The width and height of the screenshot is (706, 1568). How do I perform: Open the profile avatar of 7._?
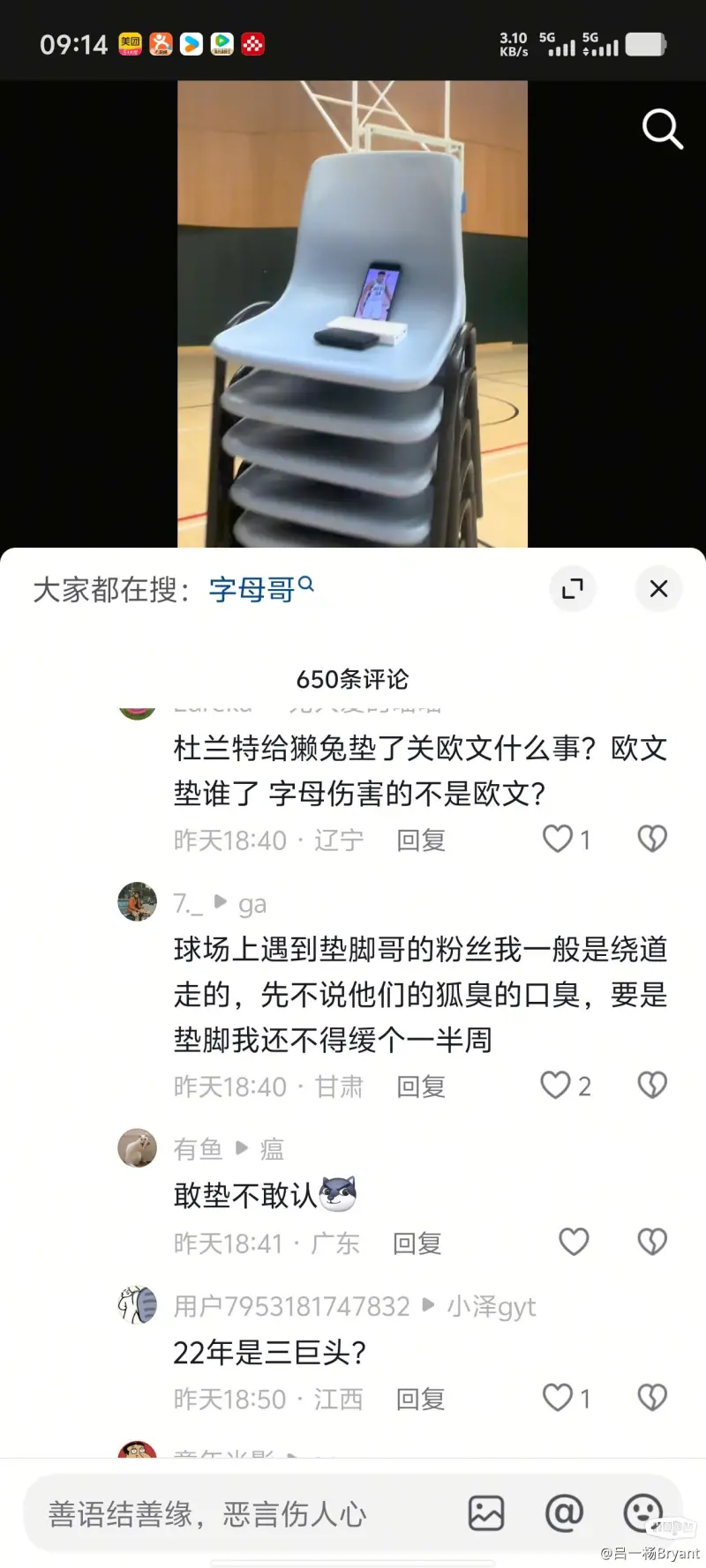click(x=138, y=901)
